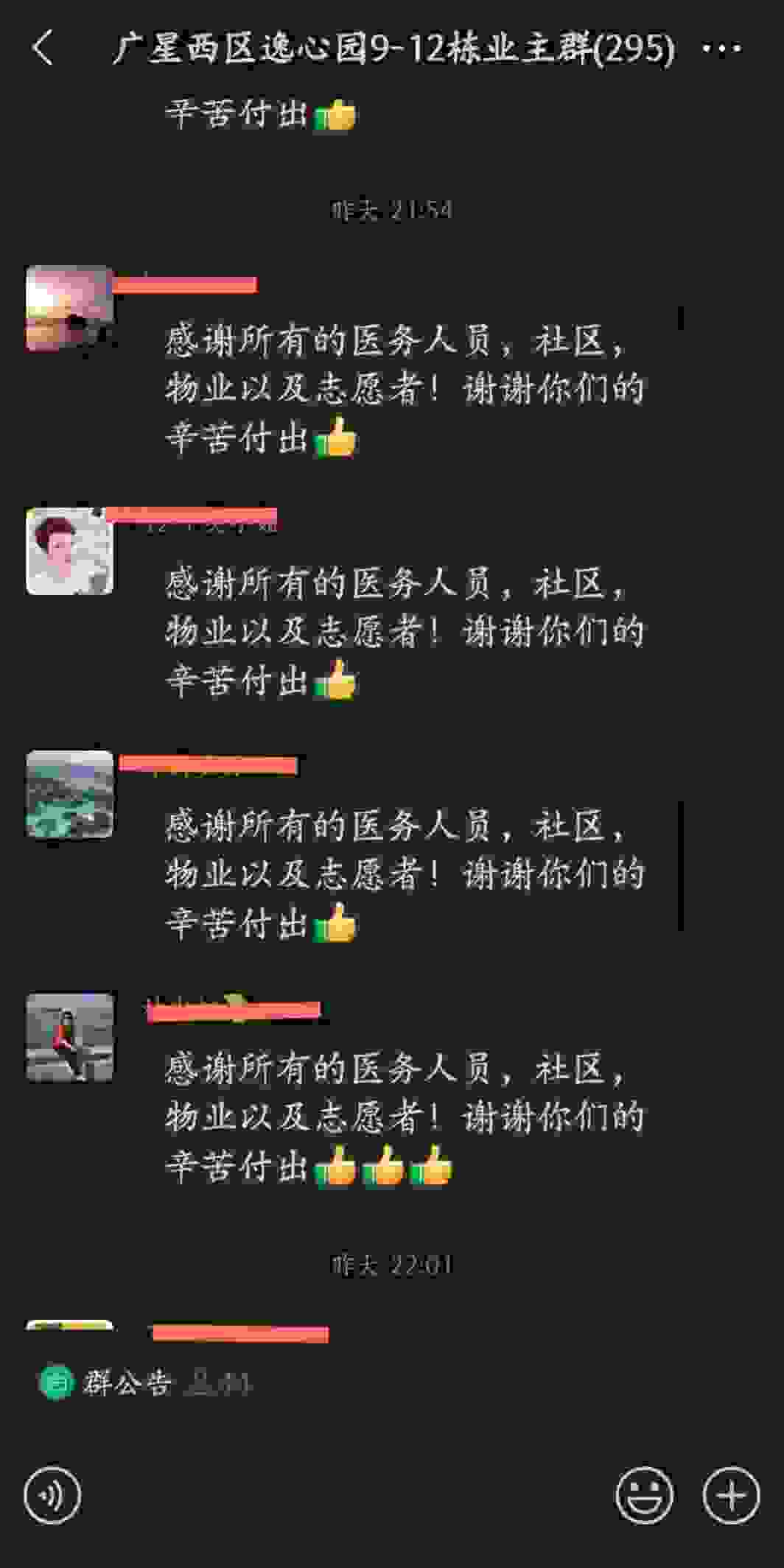Switch to voice message input

pyautogui.click(x=52, y=1495)
